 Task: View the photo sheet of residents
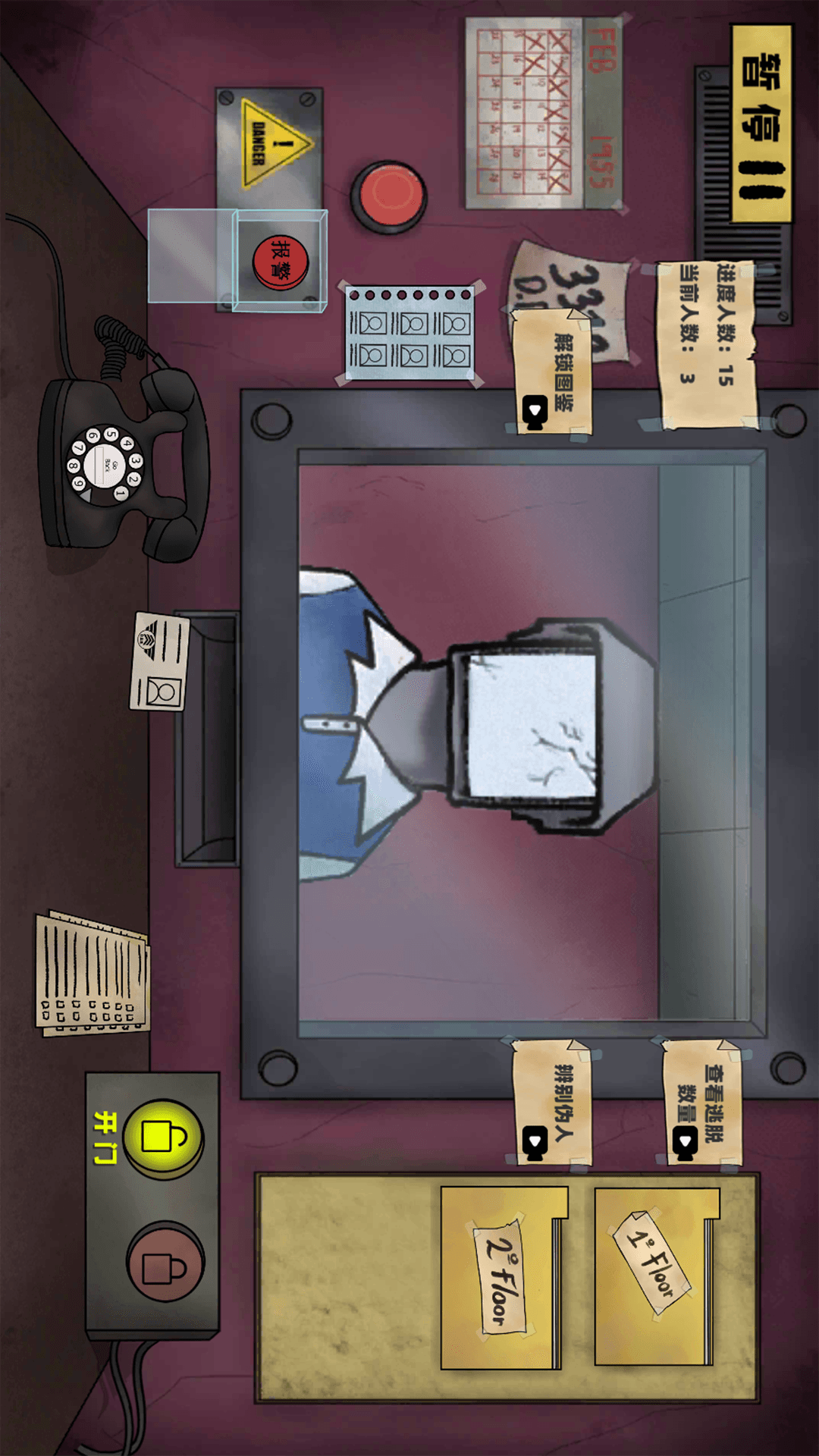[410, 333]
